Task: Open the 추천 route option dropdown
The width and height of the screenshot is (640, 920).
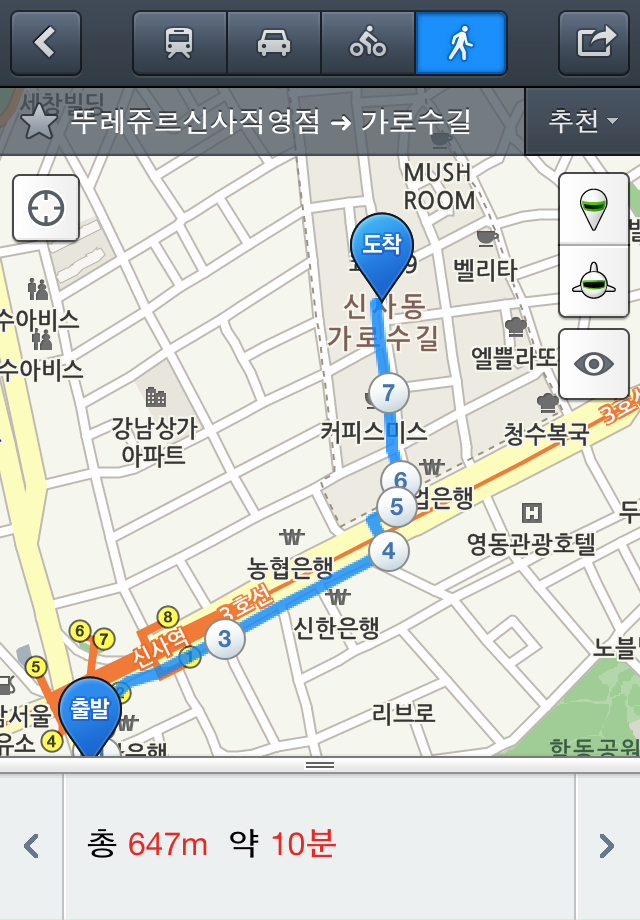Action: tap(582, 122)
